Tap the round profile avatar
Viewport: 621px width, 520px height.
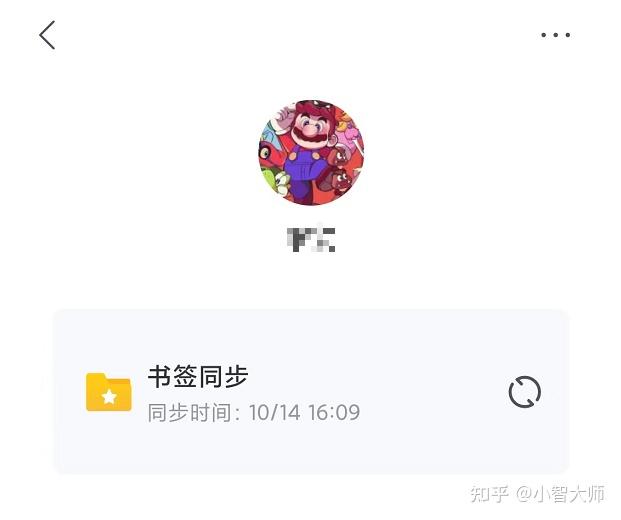[311, 152]
